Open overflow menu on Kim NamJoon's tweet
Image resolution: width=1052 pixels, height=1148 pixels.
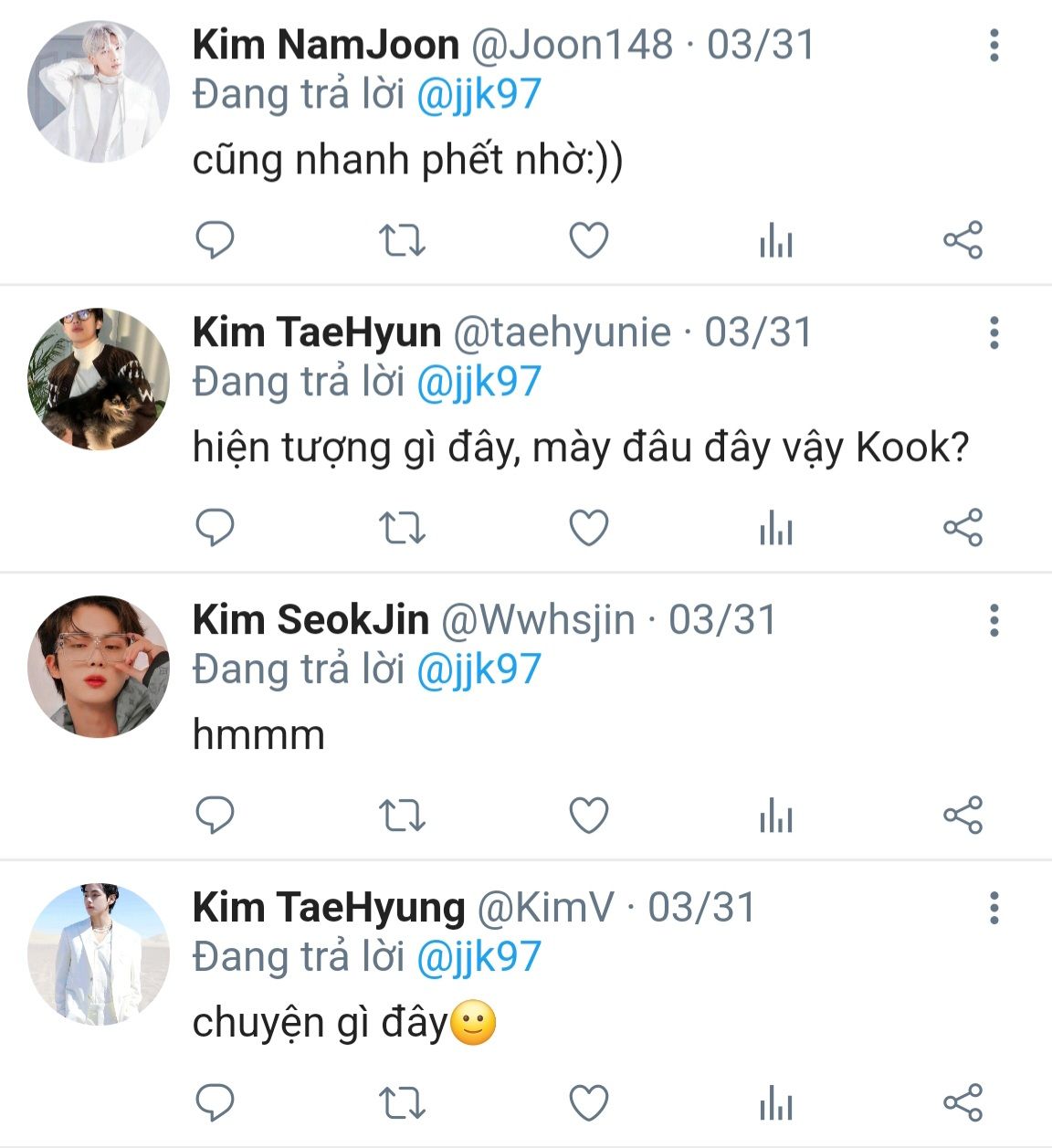(994, 46)
